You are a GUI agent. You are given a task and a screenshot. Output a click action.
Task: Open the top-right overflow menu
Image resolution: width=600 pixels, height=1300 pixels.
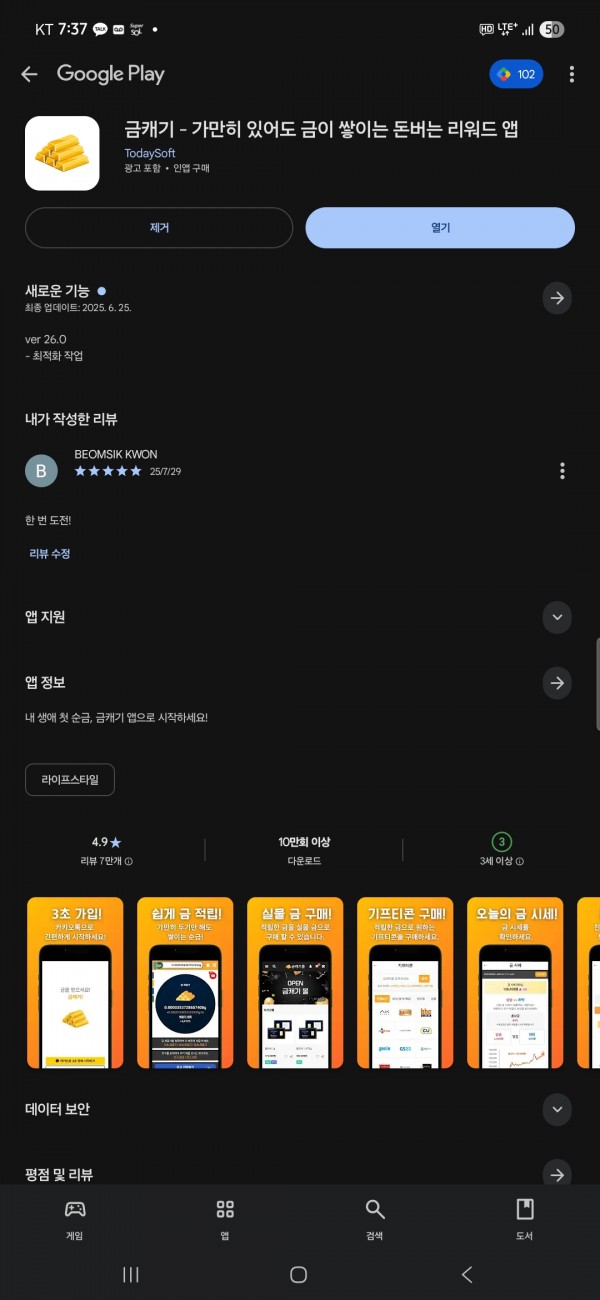point(572,74)
